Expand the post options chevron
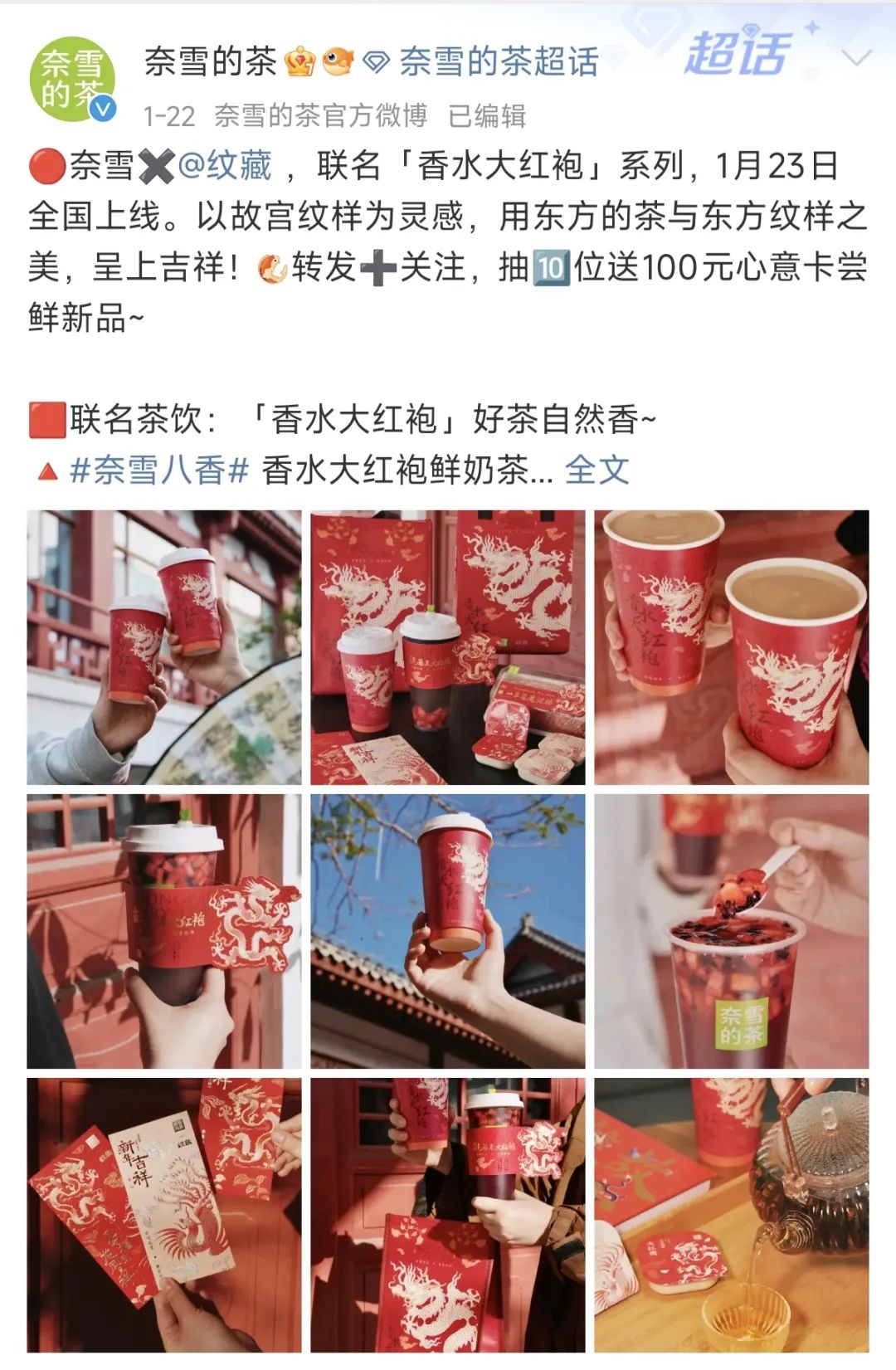The width and height of the screenshot is (896, 1370). tap(856, 58)
